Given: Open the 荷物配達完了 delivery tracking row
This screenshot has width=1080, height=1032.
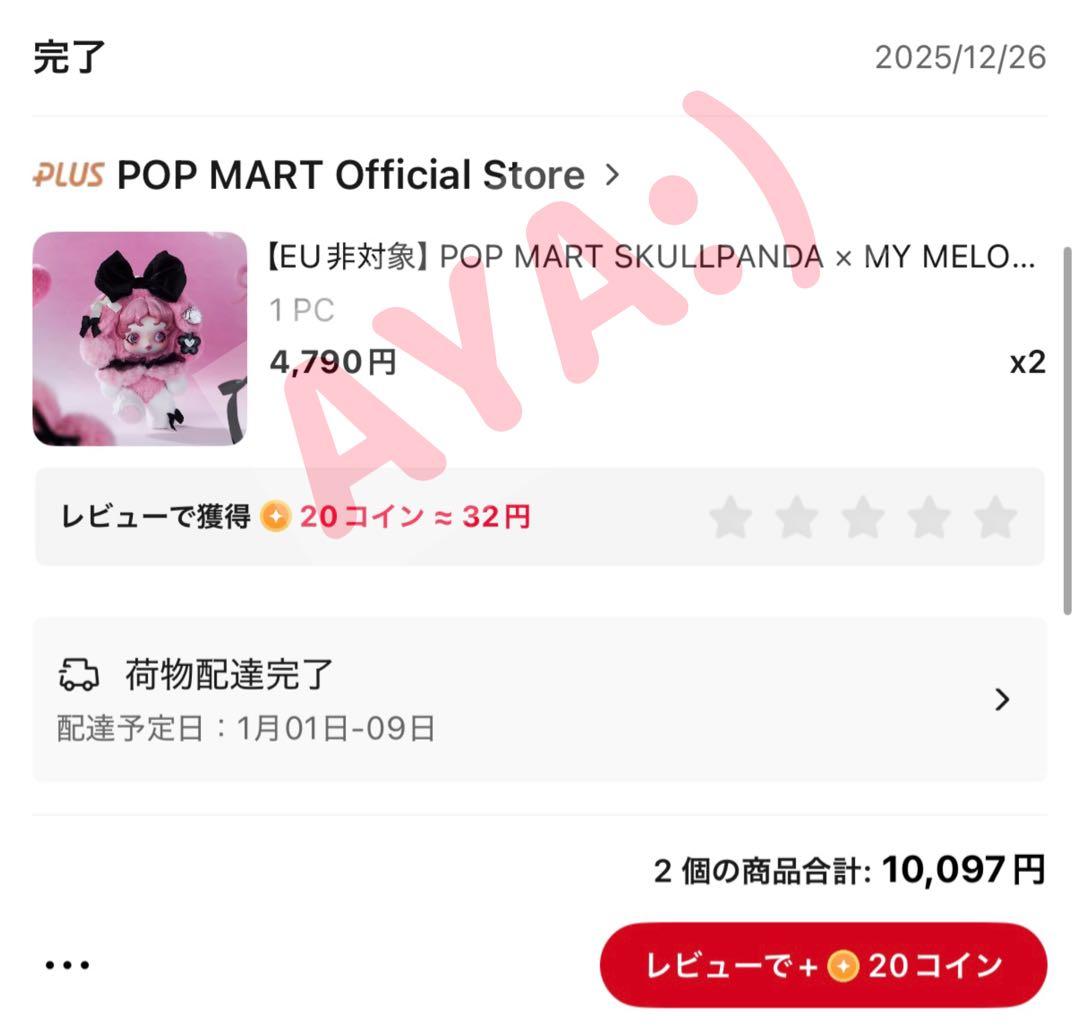Looking at the screenshot, I should coord(540,700).
